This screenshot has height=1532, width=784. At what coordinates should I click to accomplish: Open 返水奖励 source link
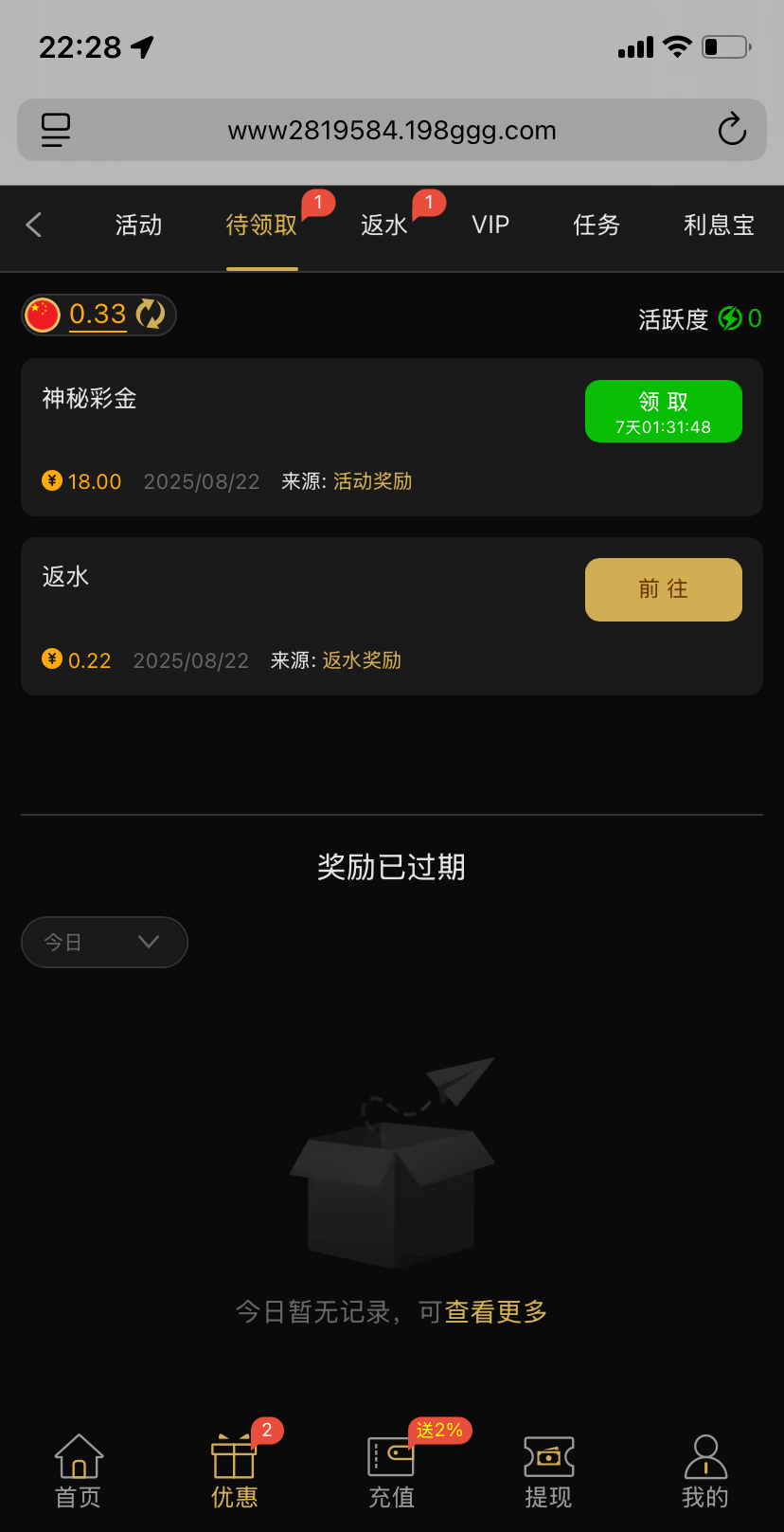coord(362,660)
